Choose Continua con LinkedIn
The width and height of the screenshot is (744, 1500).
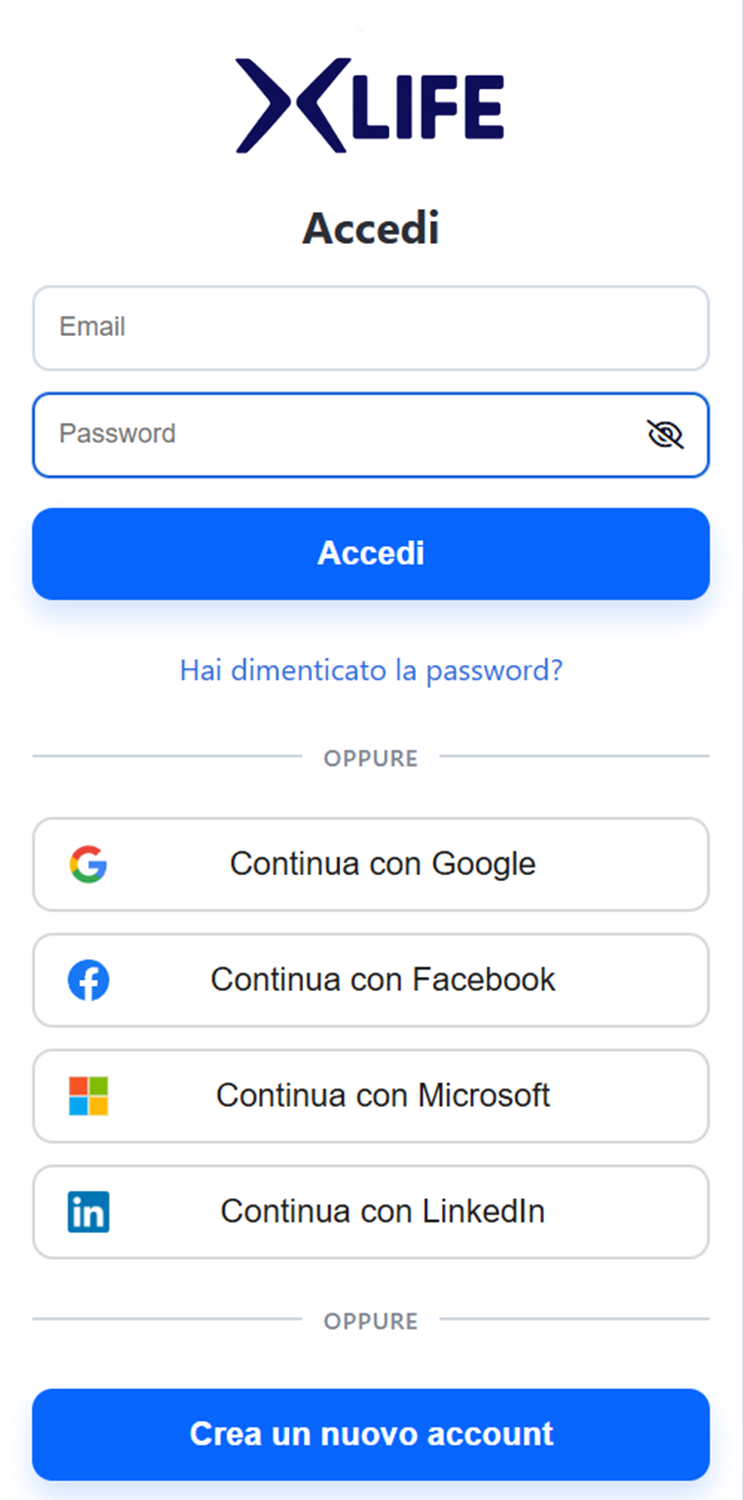(370, 1212)
